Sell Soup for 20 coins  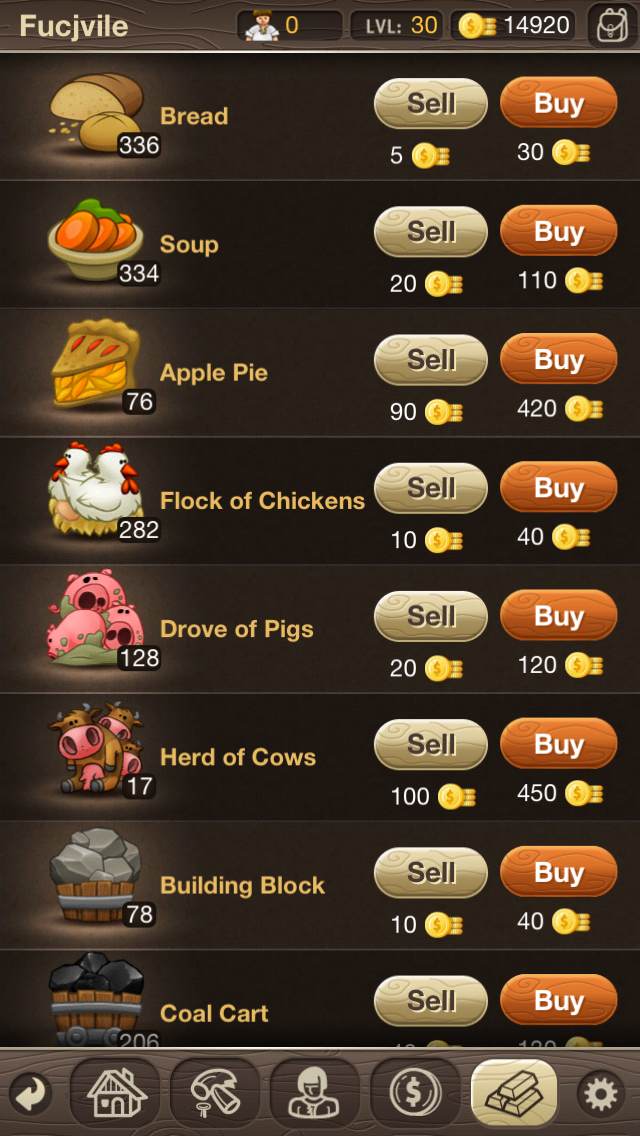tap(431, 231)
